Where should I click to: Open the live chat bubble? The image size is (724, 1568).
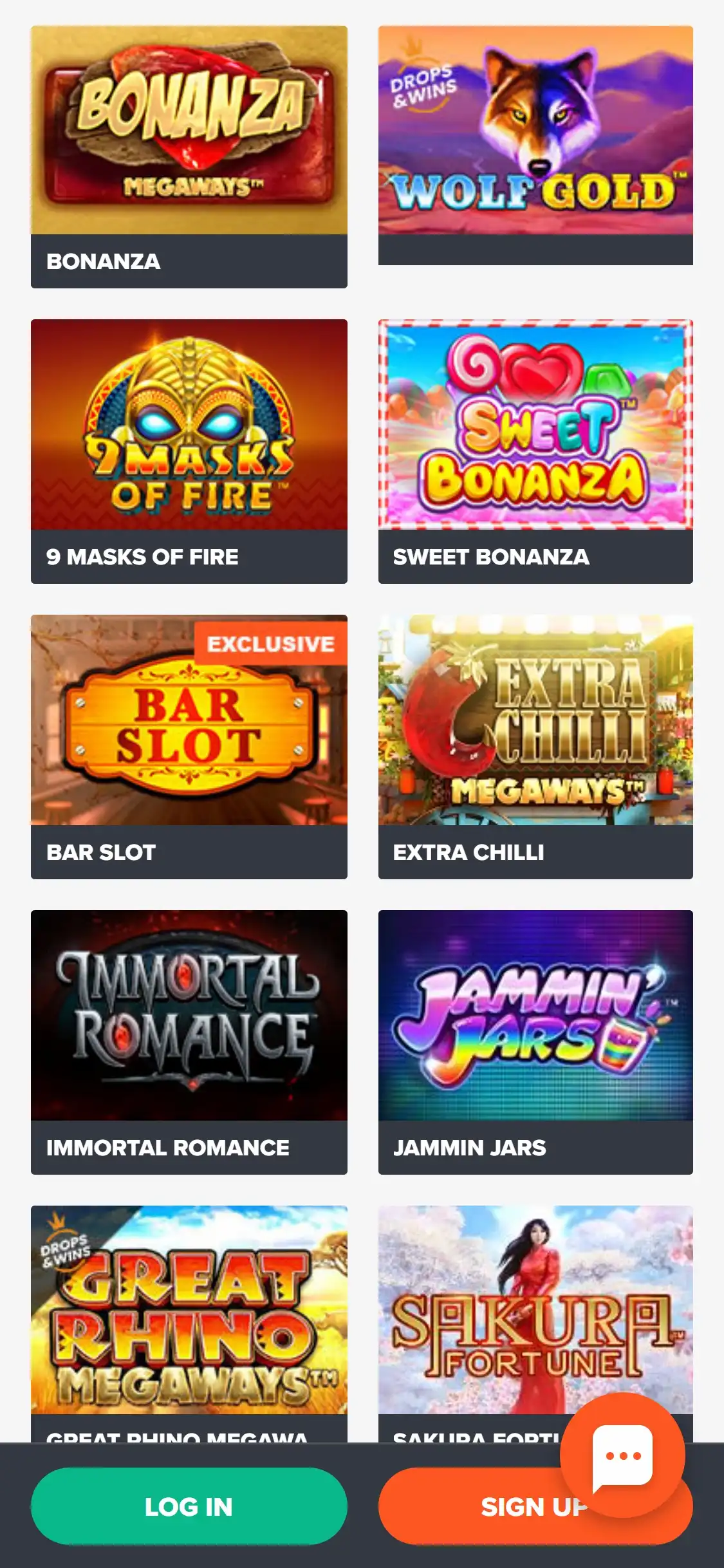click(622, 1456)
